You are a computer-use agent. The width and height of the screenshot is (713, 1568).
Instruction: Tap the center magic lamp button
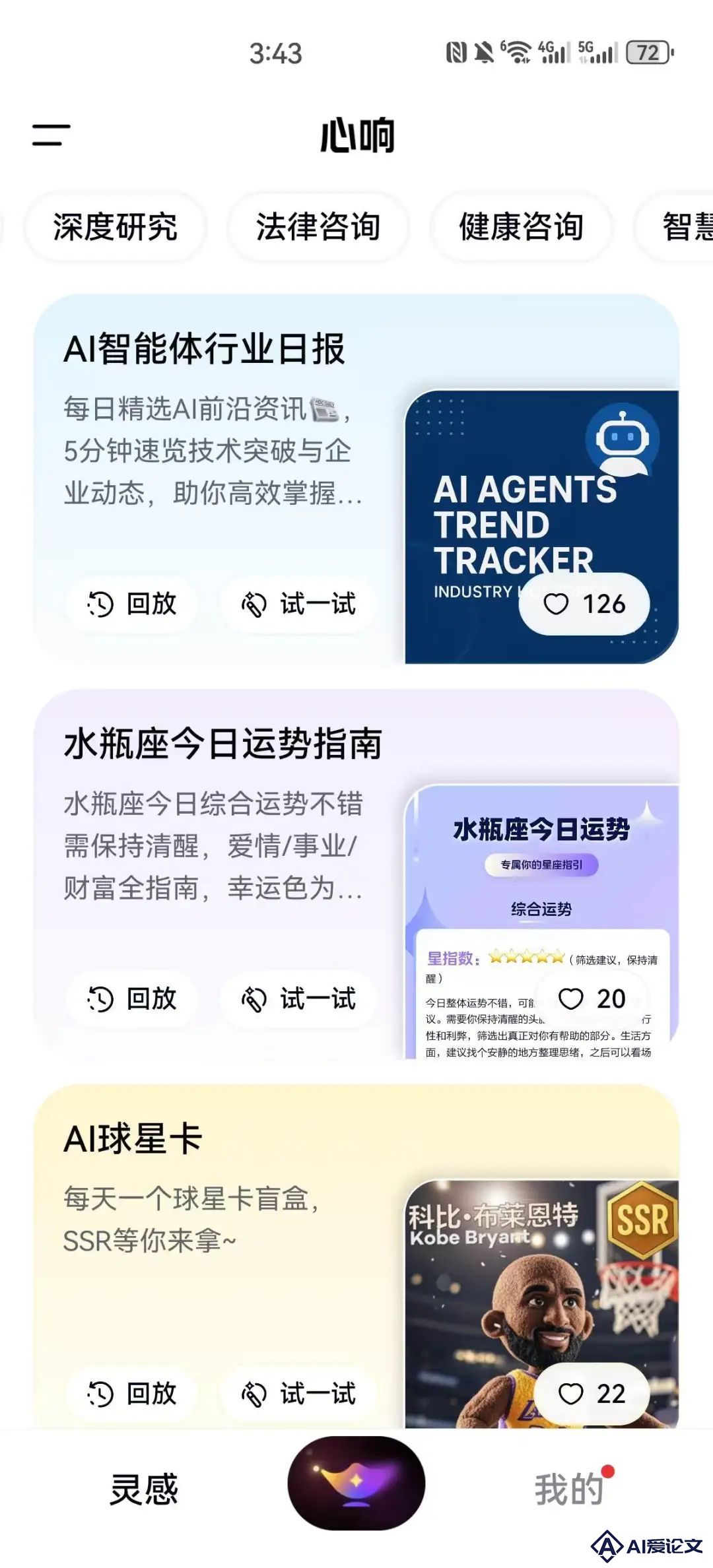[x=356, y=1483]
